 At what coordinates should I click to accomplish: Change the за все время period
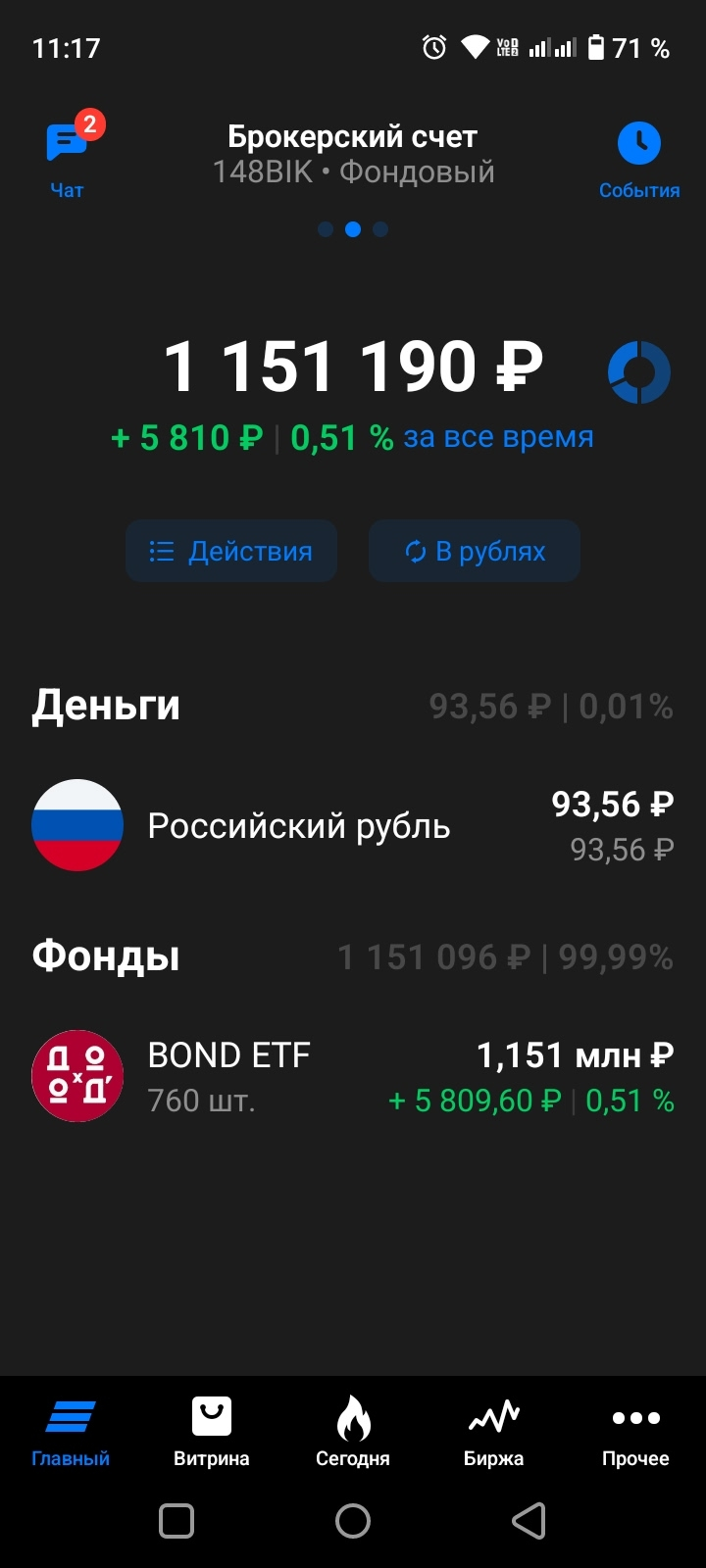coord(498,437)
